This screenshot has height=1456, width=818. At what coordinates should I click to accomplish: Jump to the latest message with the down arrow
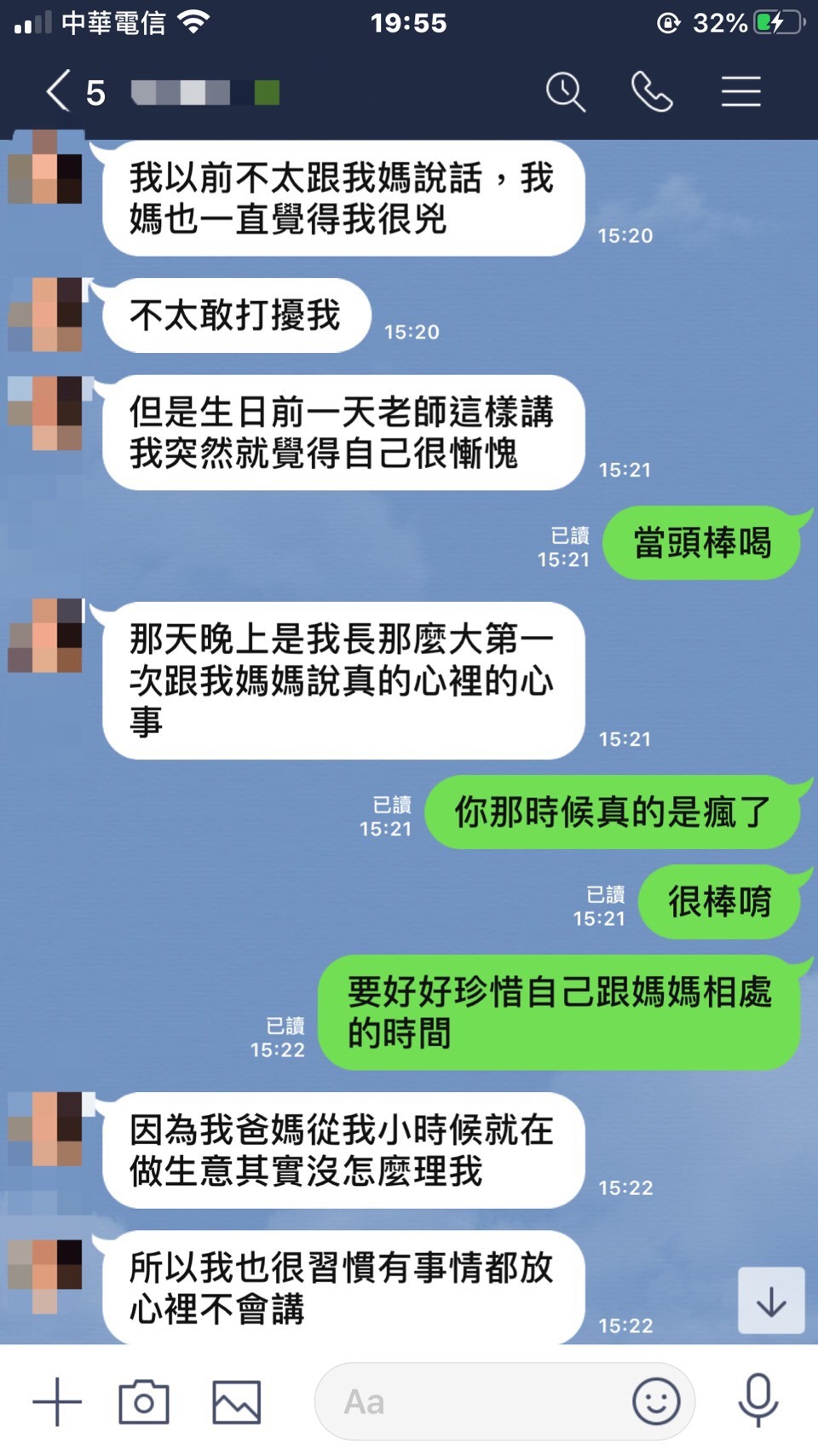(x=771, y=1301)
